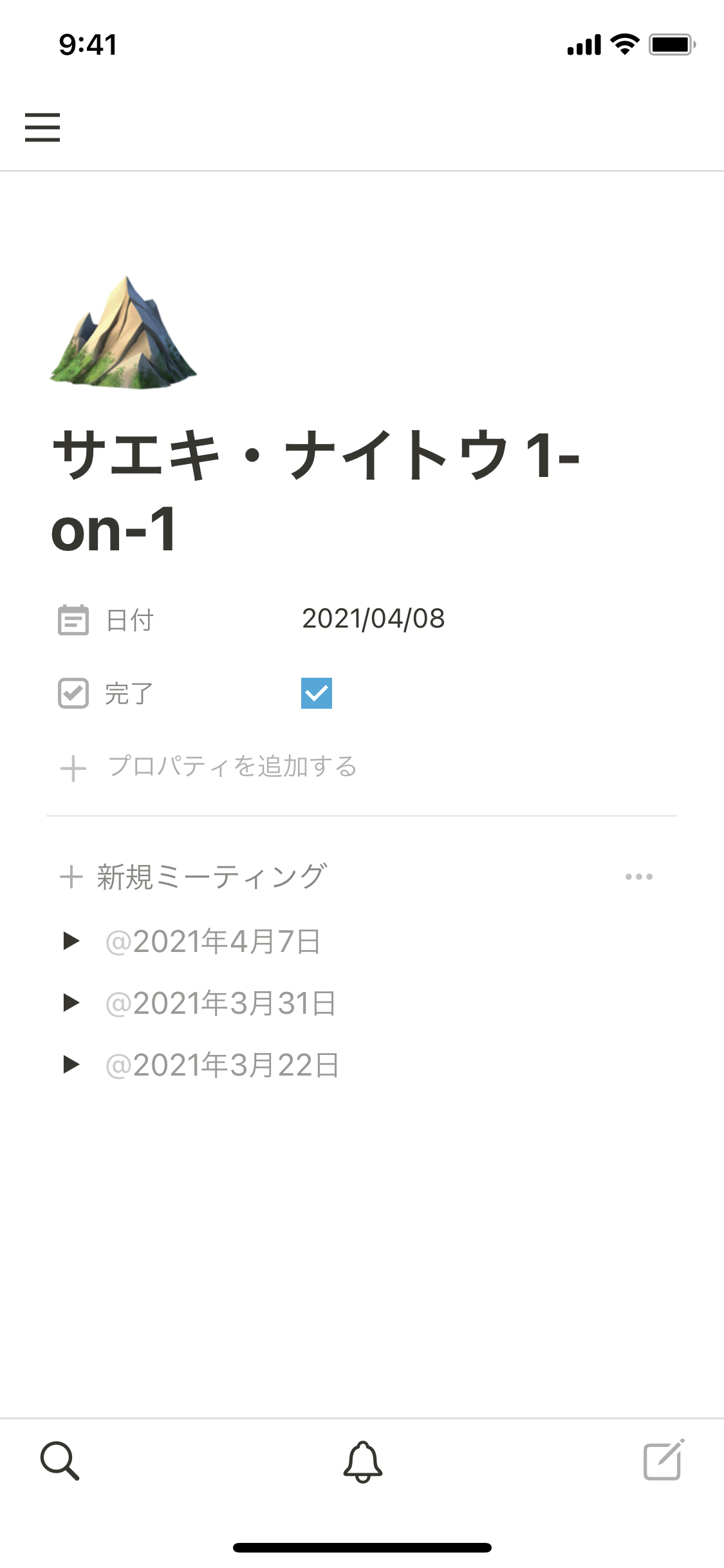This screenshot has height=1568, width=724.
Task: Compose a new page
Action: [664, 1461]
